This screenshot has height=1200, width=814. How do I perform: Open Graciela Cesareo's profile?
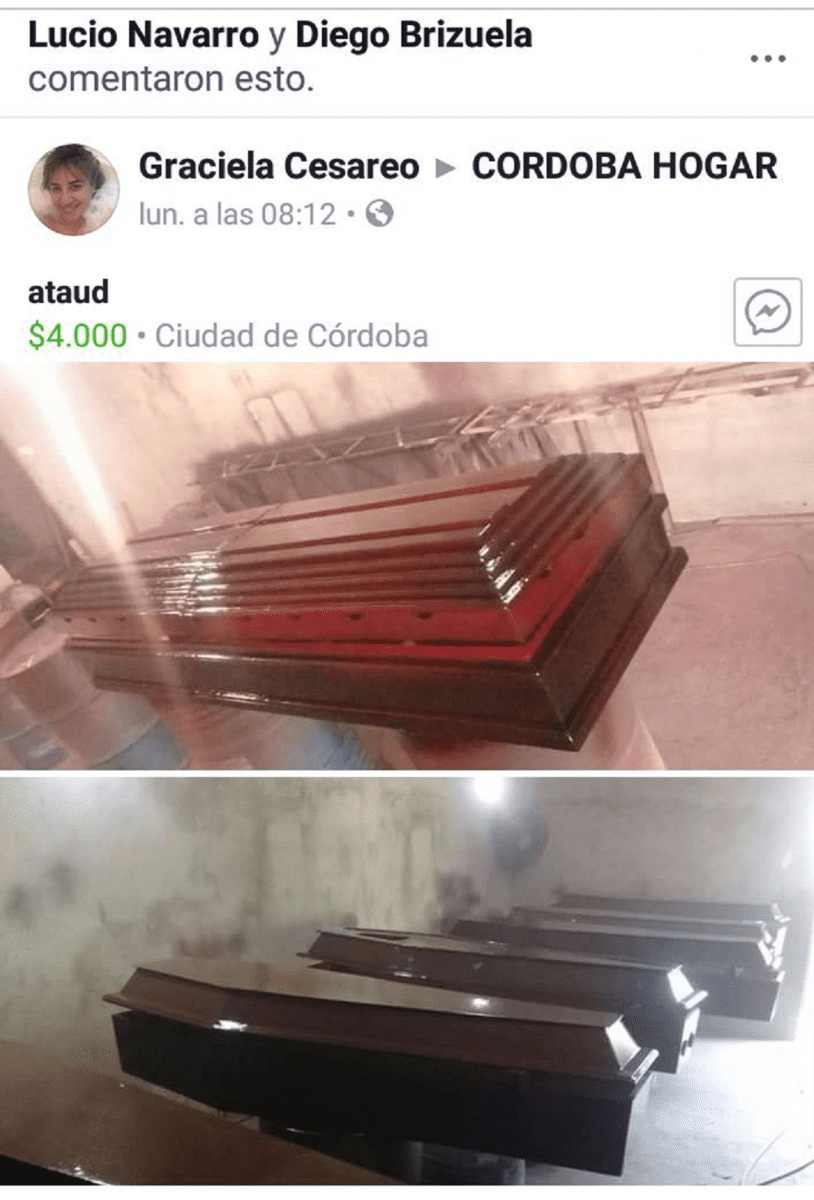click(x=278, y=168)
